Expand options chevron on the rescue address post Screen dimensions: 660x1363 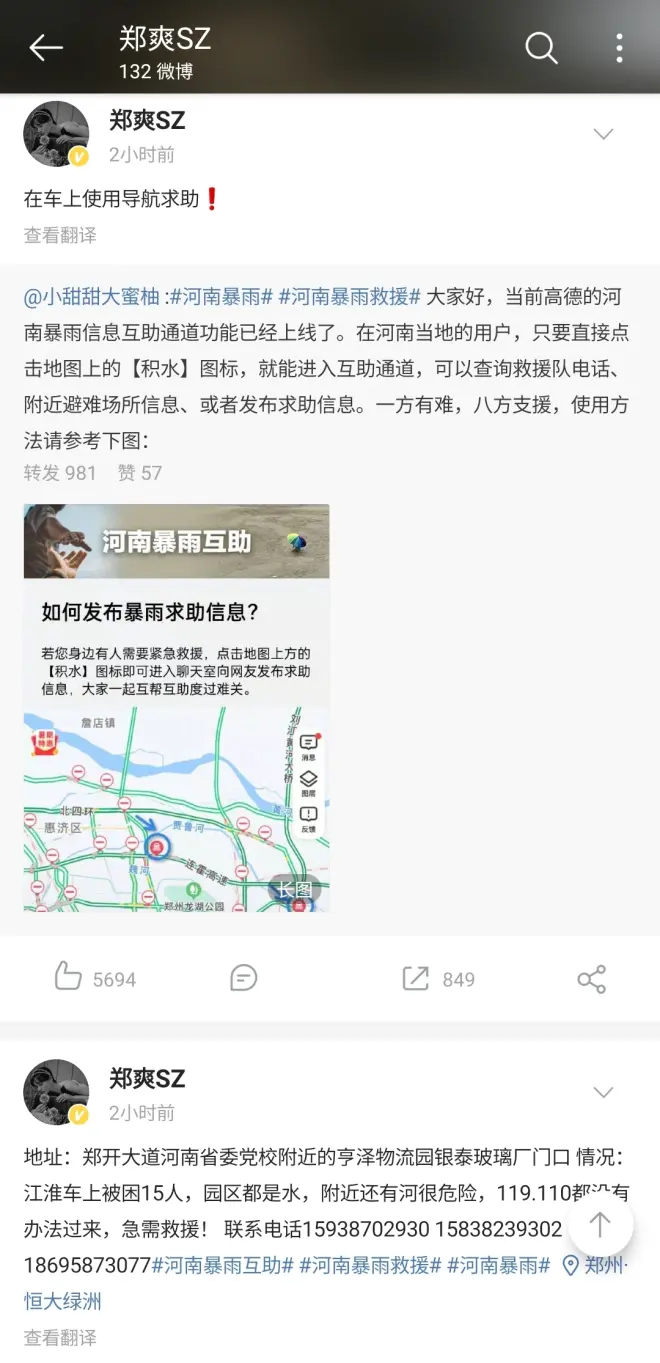coord(603,1093)
